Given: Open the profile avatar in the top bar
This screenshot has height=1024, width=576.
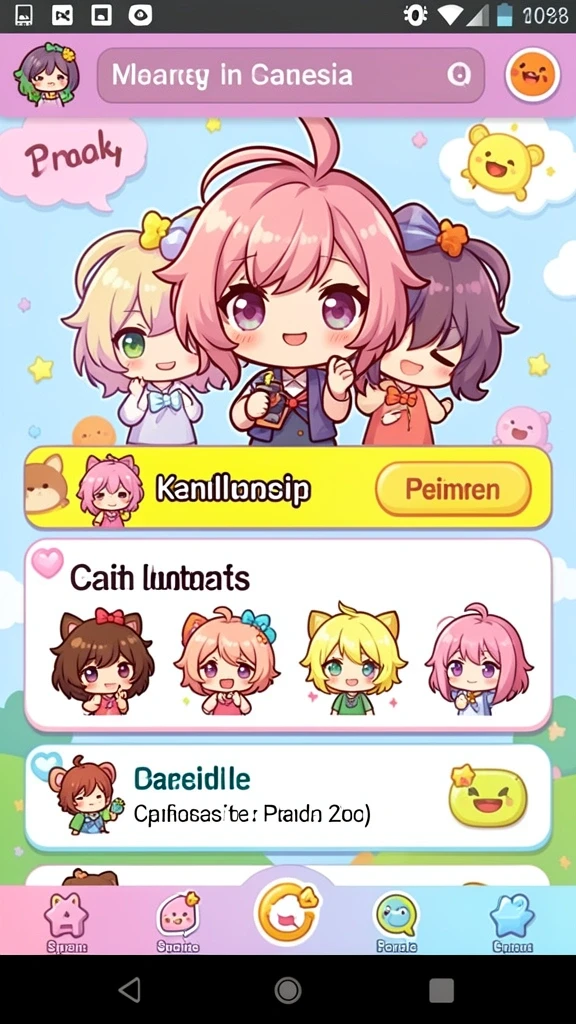Looking at the screenshot, I should 47,74.
